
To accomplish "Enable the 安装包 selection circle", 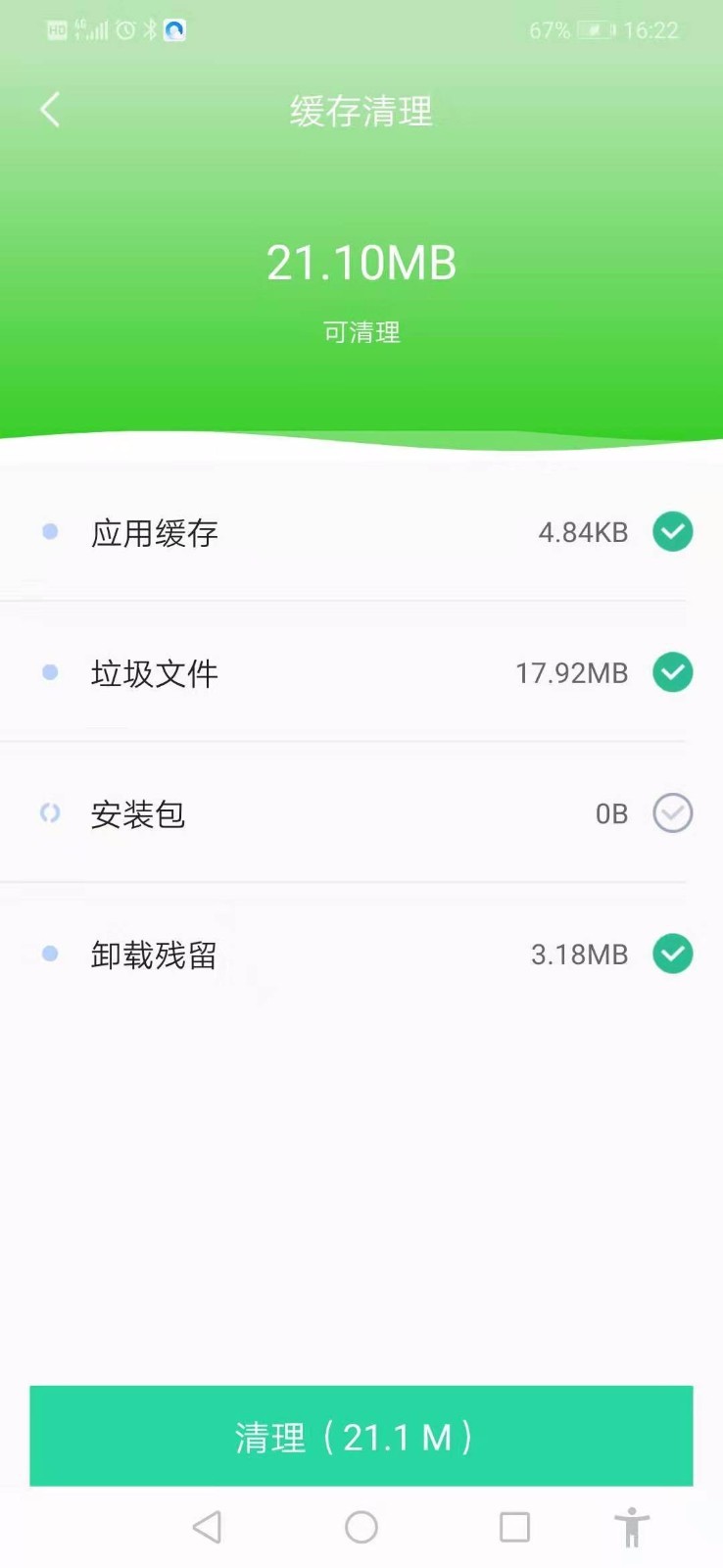I will click(x=672, y=813).
